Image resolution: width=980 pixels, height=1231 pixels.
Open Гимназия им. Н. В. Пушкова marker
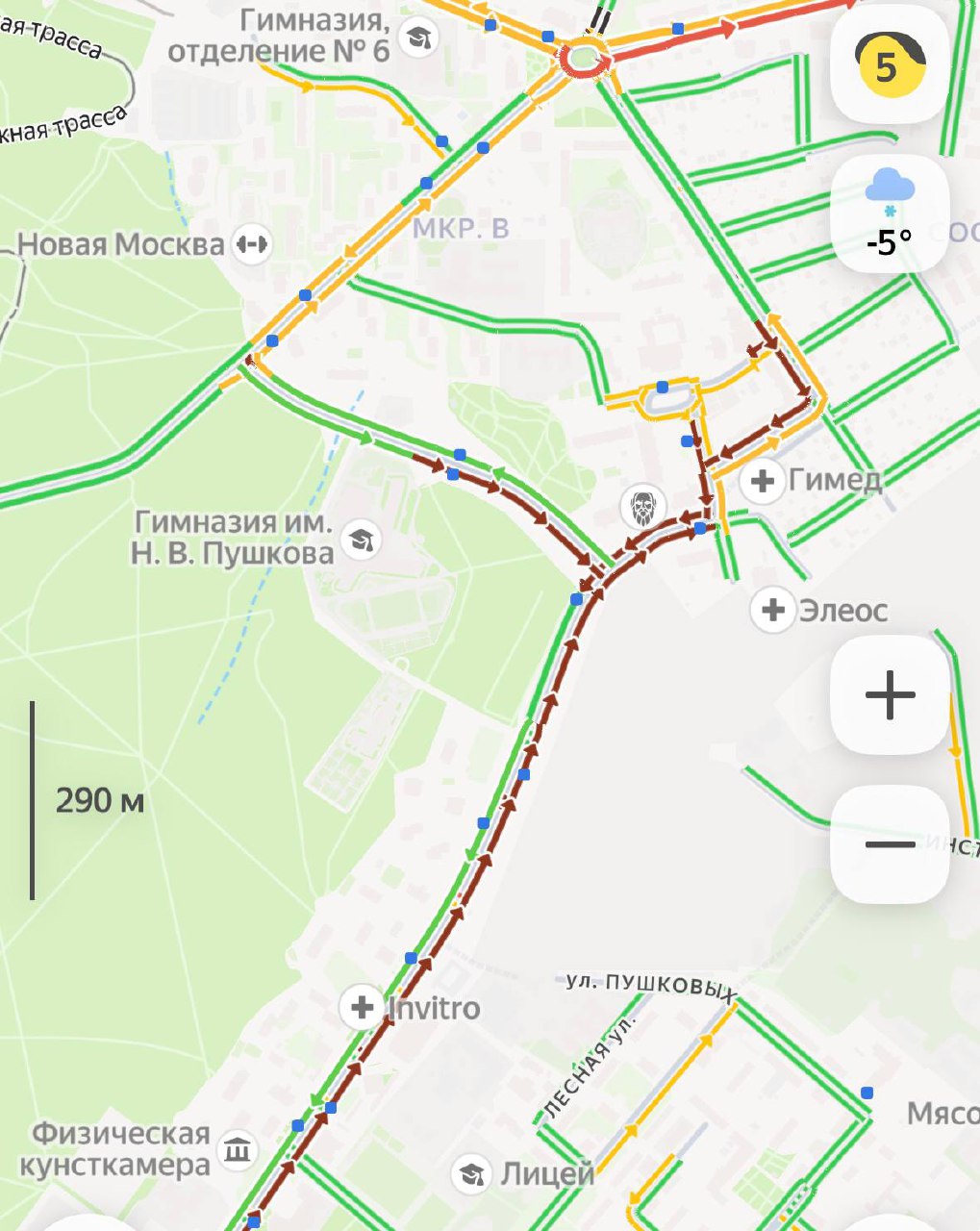coord(361,540)
